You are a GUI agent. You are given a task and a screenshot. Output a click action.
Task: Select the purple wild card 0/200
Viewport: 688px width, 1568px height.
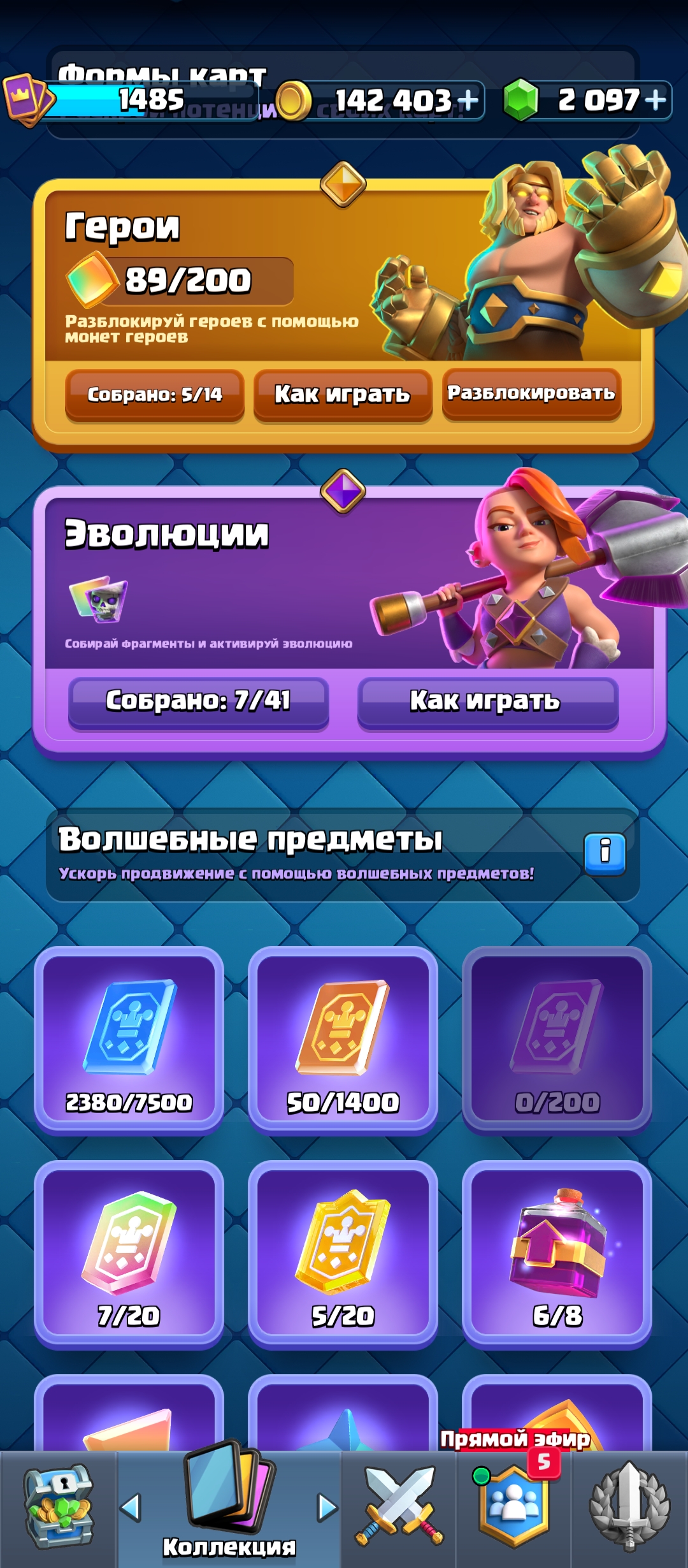tap(557, 1040)
